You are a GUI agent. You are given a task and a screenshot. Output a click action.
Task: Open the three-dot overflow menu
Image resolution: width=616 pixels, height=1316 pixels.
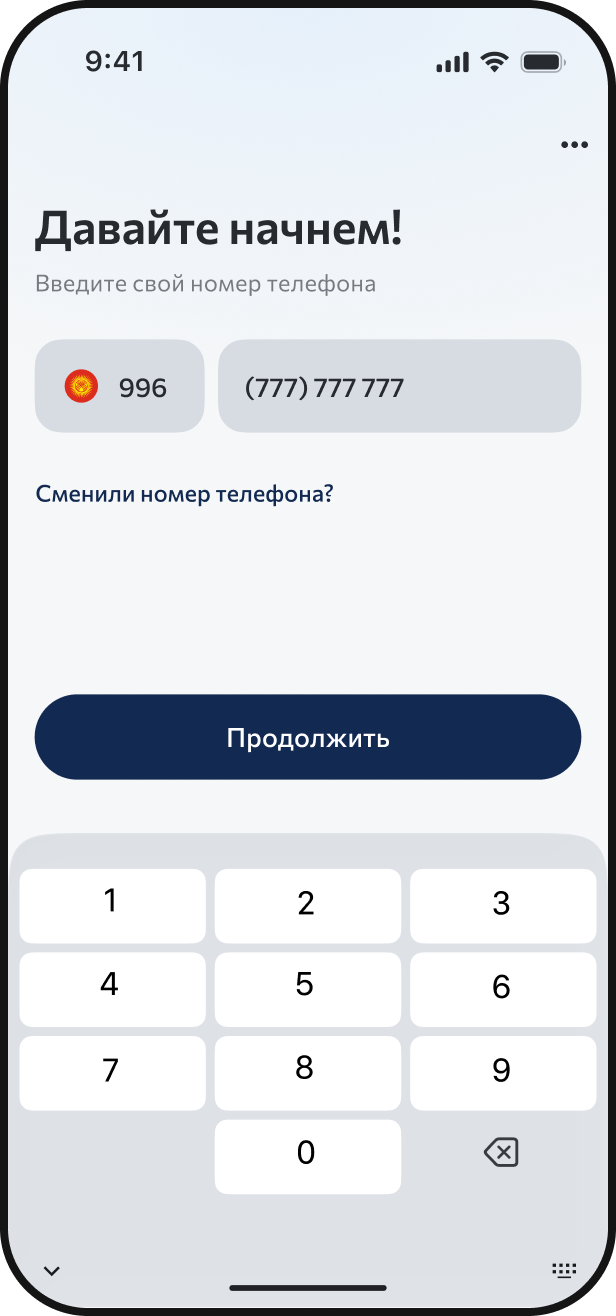[x=574, y=145]
